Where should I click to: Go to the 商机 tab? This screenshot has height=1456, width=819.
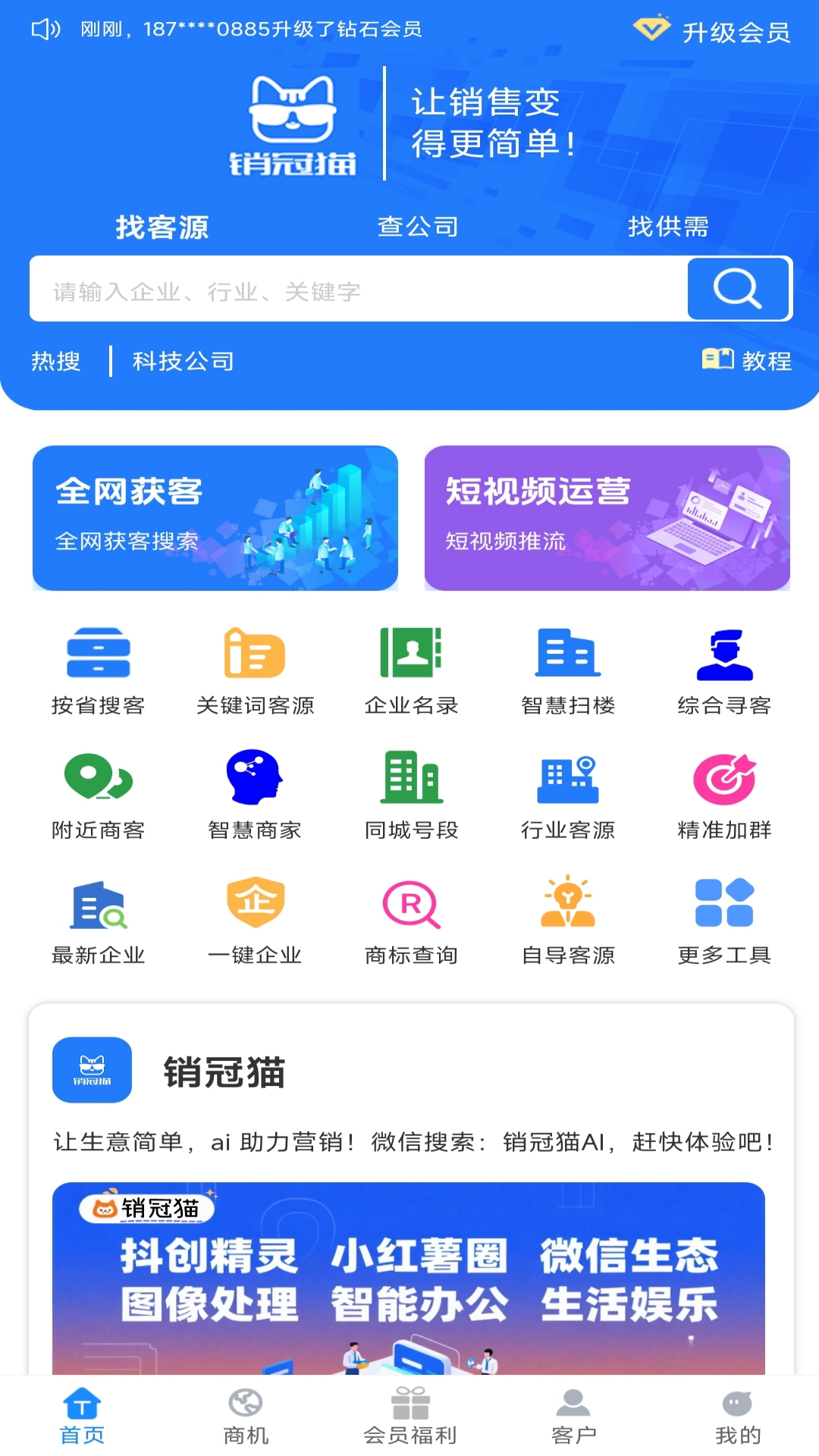tap(246, 1416)
